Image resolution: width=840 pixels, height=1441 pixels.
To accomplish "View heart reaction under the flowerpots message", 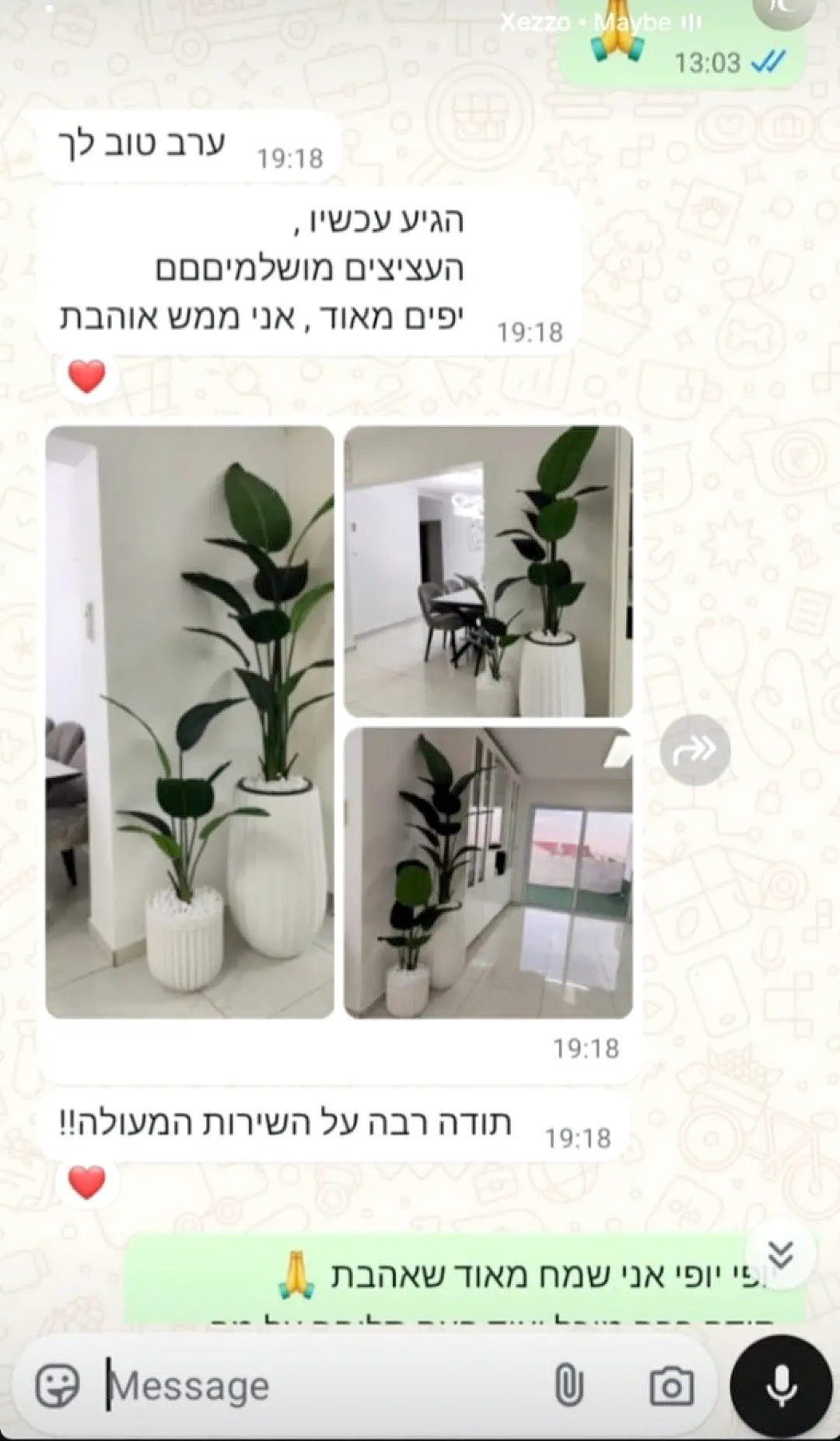I will (86, 377).
